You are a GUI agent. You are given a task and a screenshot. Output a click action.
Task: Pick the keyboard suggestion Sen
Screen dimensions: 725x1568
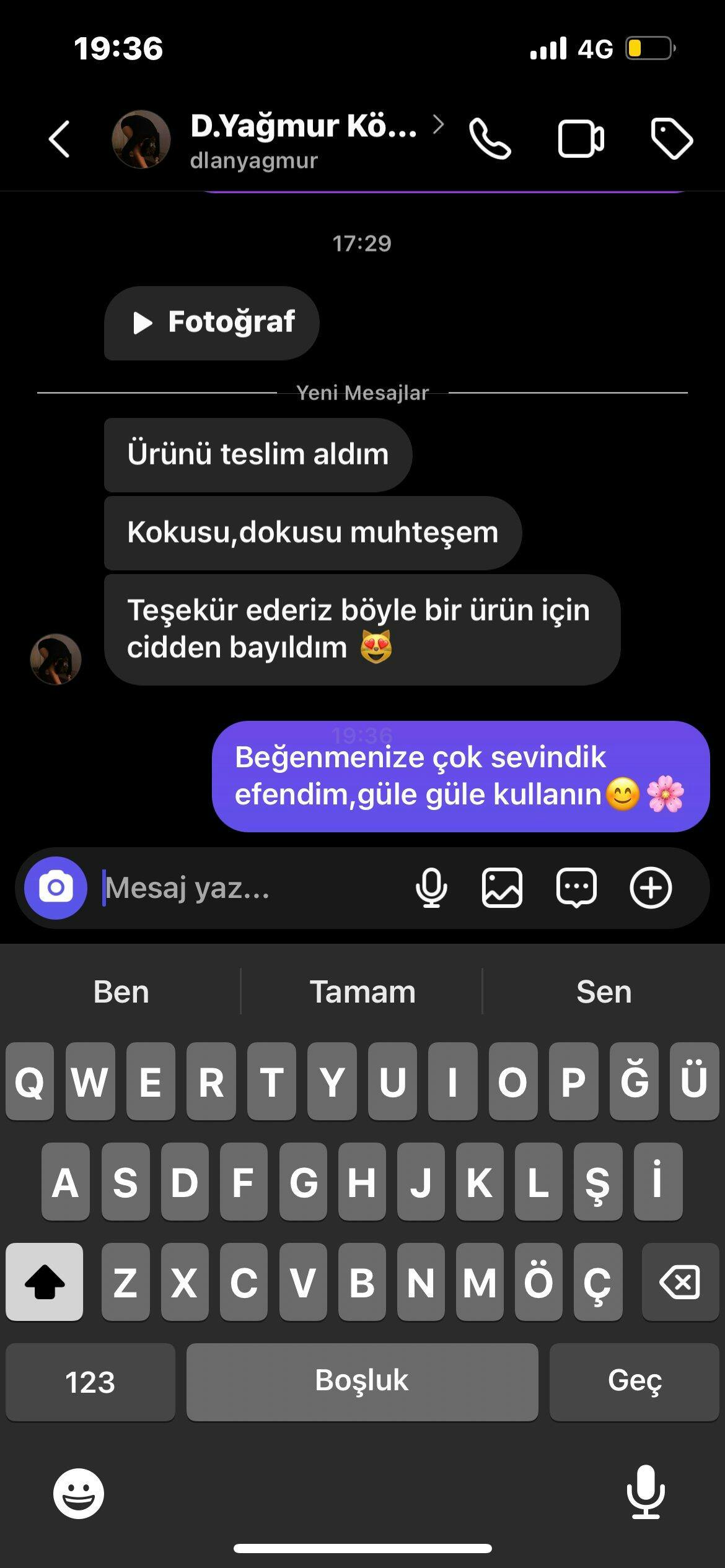(604, 992)
